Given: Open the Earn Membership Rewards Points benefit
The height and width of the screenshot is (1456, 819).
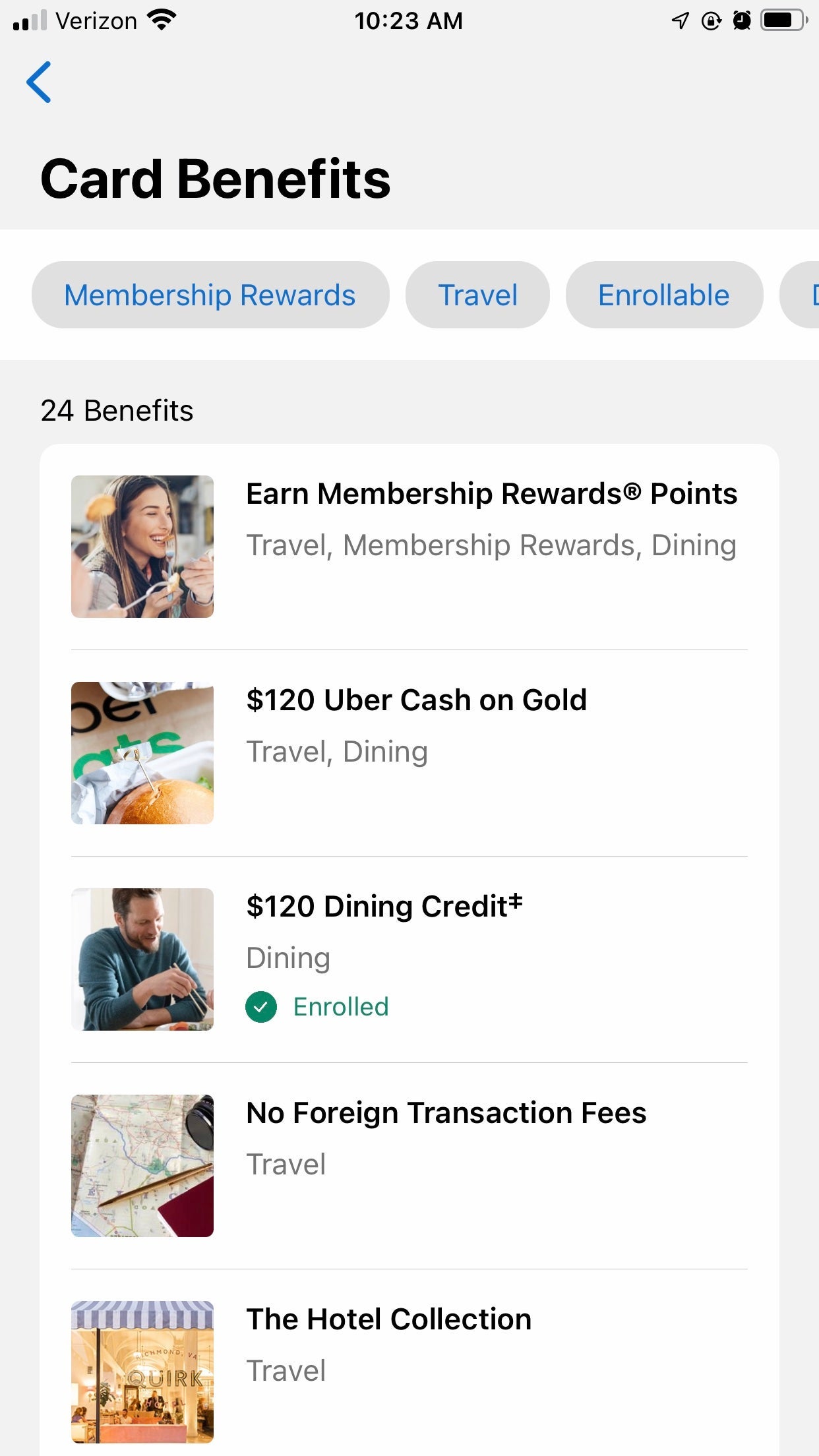Looking at the screenshot, I should (x=491, y=493).
